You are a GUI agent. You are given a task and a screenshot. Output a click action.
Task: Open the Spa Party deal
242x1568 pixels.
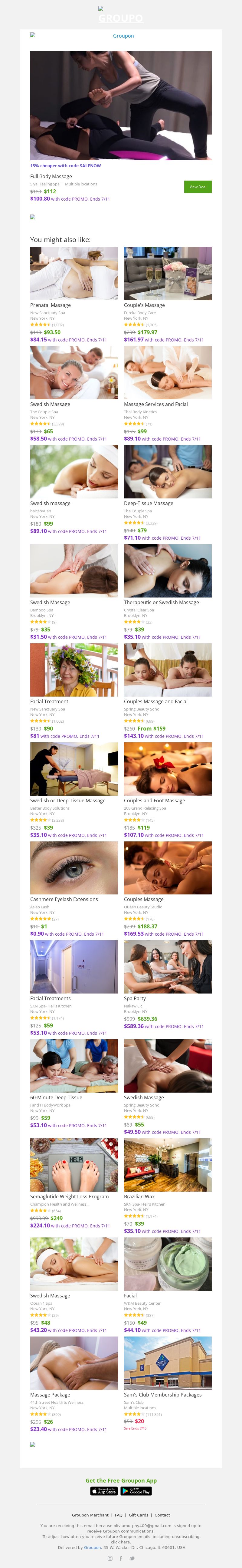click(x=168, y=967)
